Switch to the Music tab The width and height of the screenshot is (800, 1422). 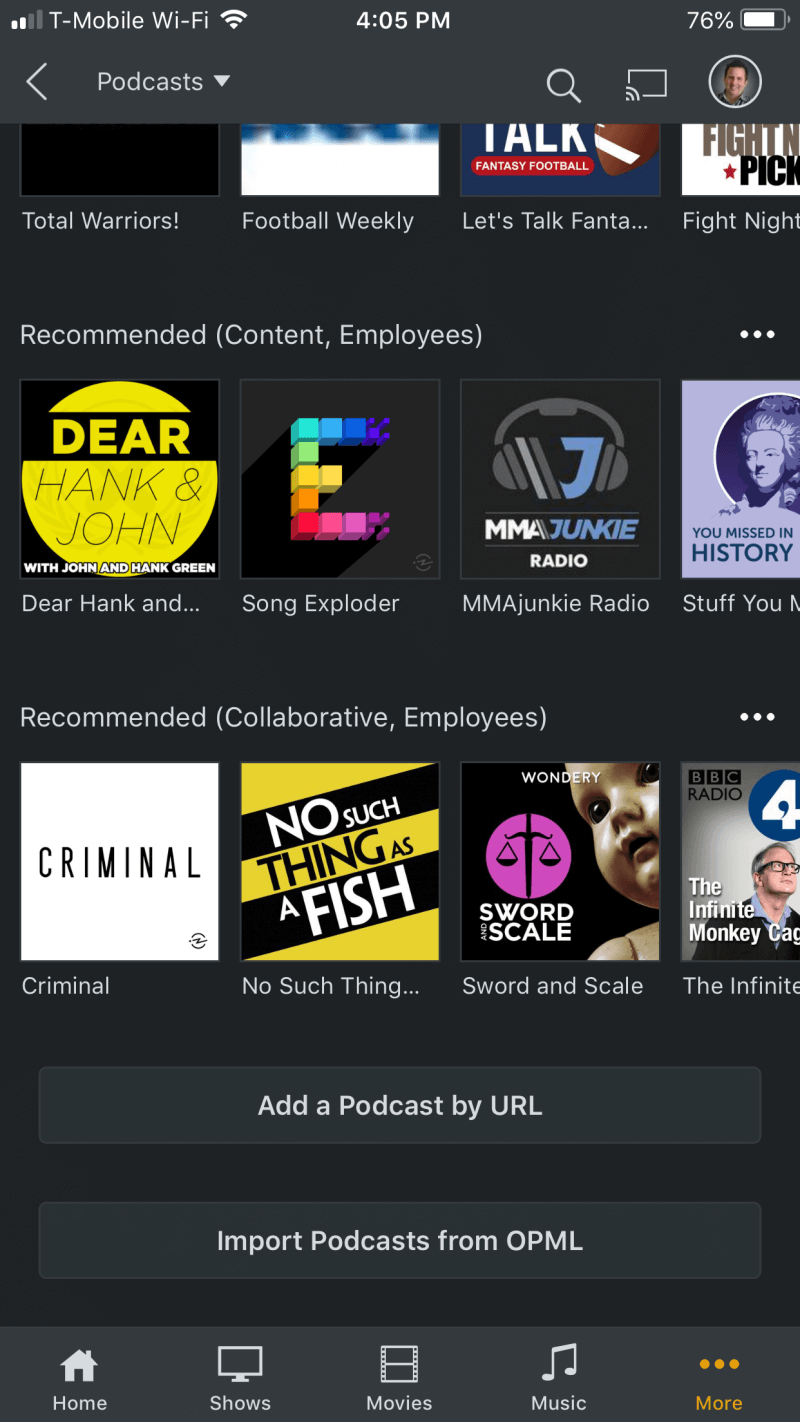point(559,1378)
